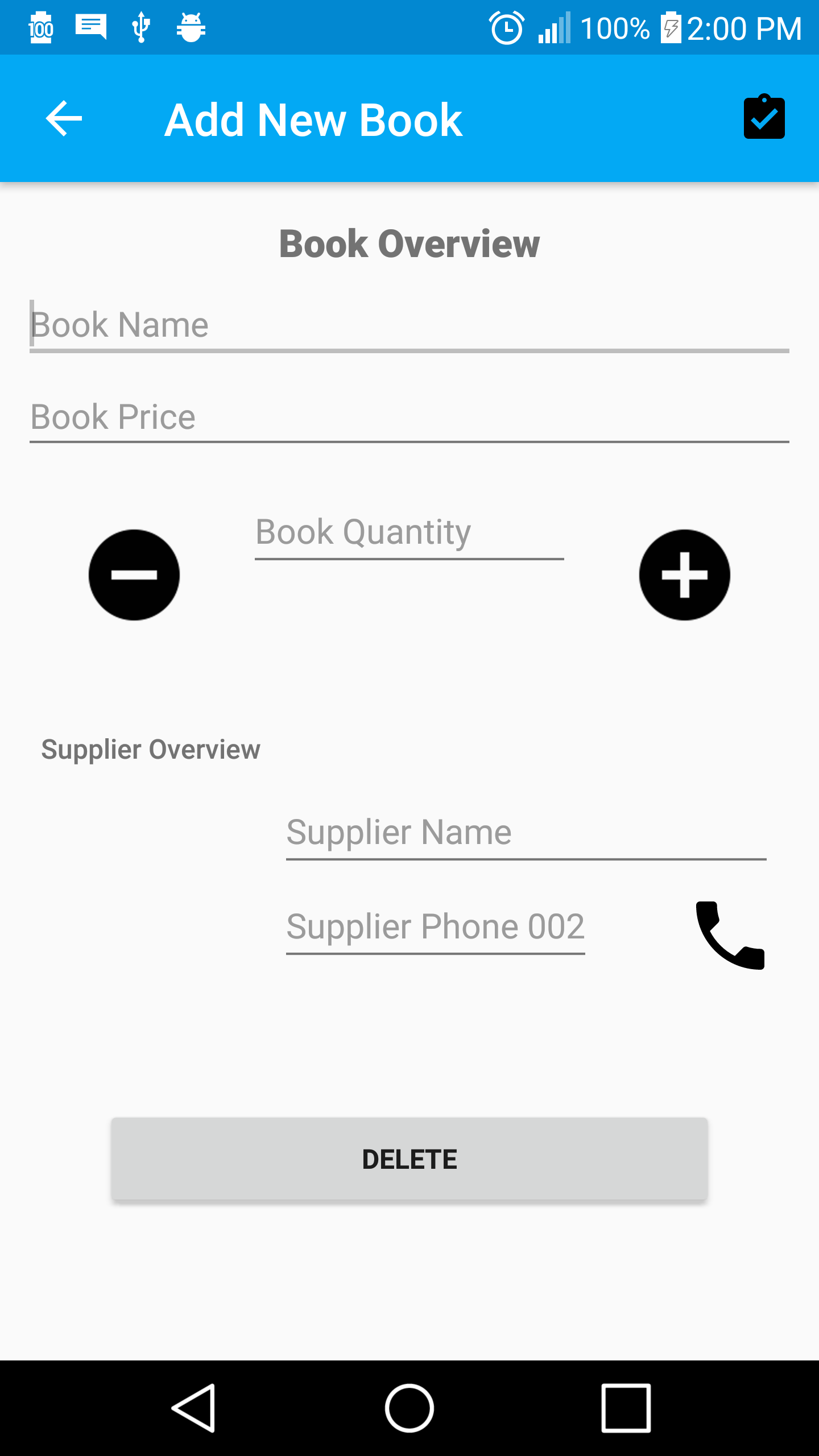Tap the Supplier Overview label
The image size is (819, 1456).
coord(151,750)
